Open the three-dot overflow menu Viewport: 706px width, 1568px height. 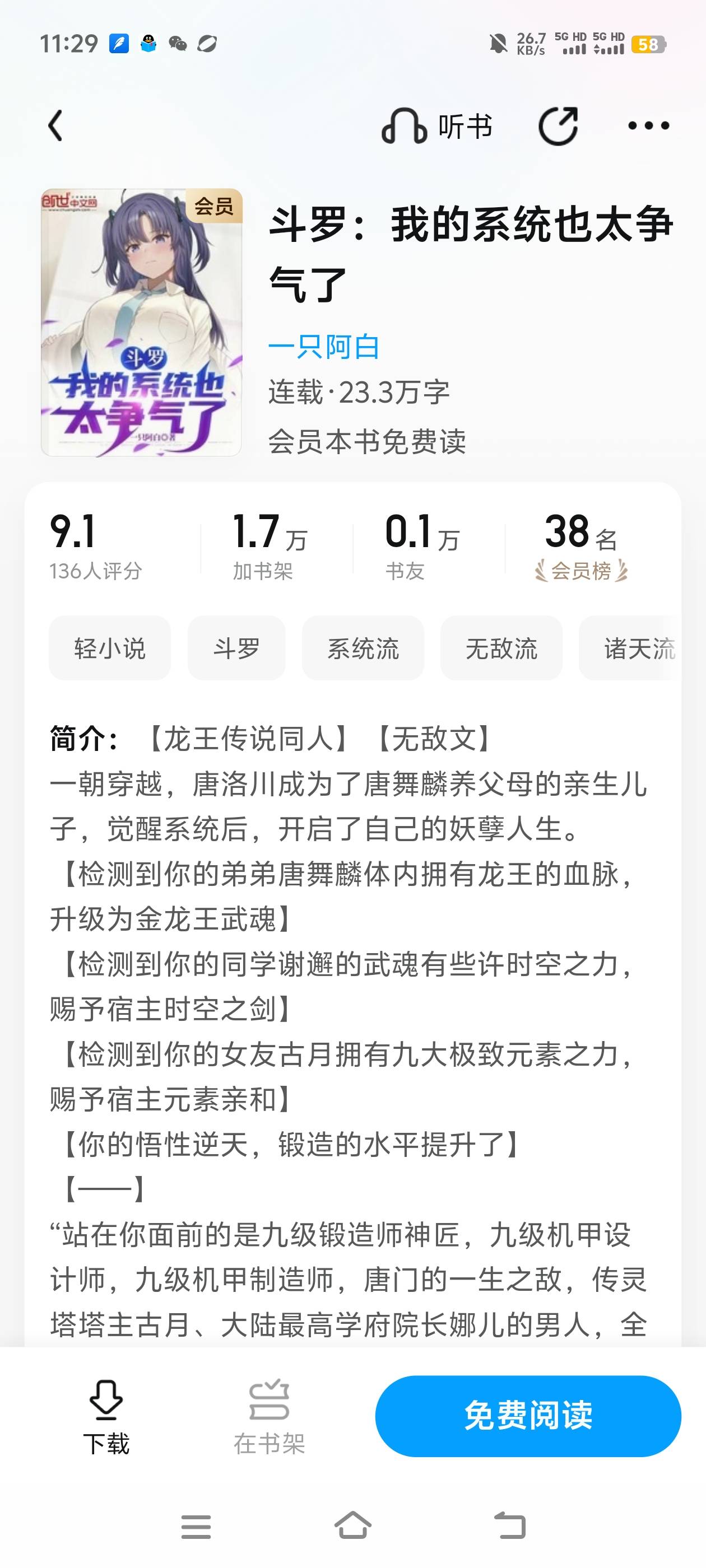648,126
